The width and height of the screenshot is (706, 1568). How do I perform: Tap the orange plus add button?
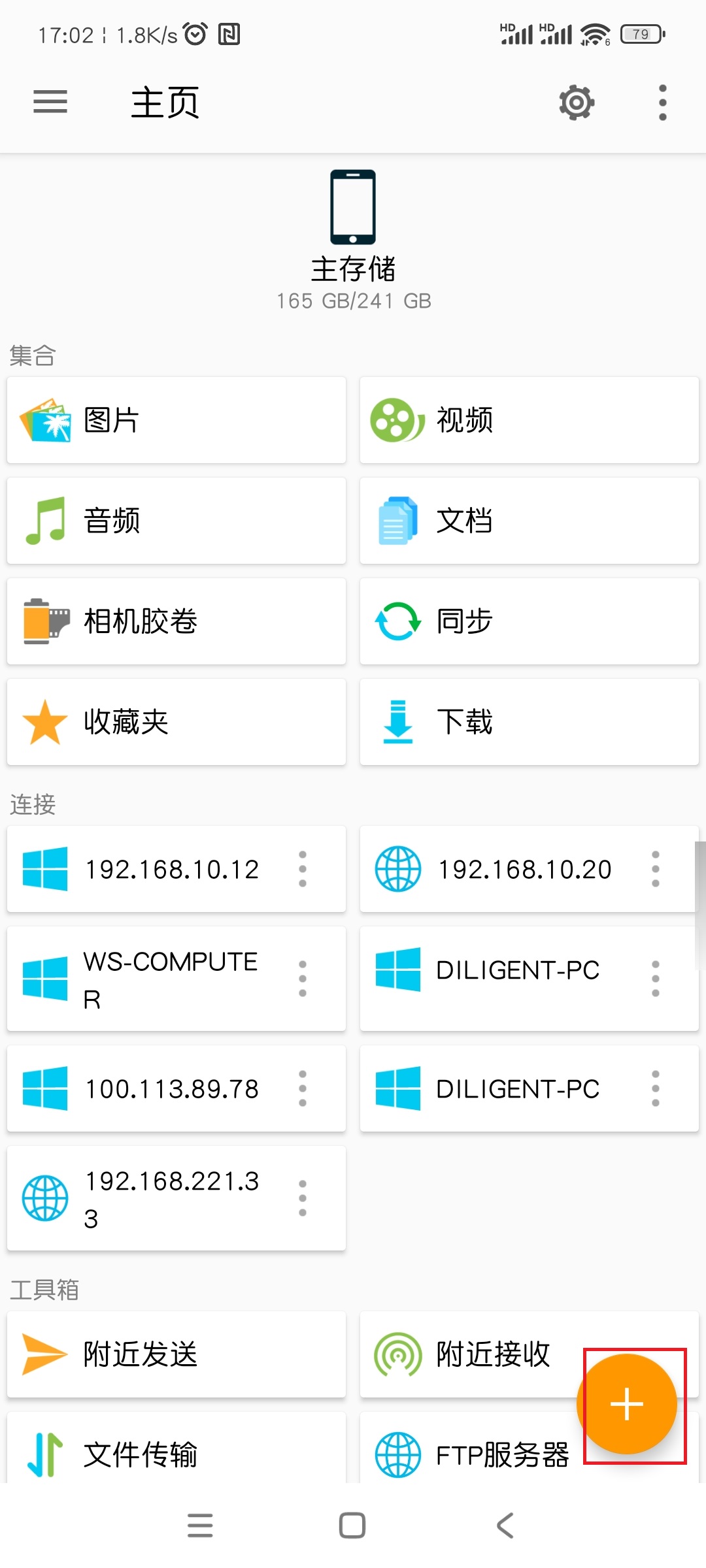[626, 1404]
